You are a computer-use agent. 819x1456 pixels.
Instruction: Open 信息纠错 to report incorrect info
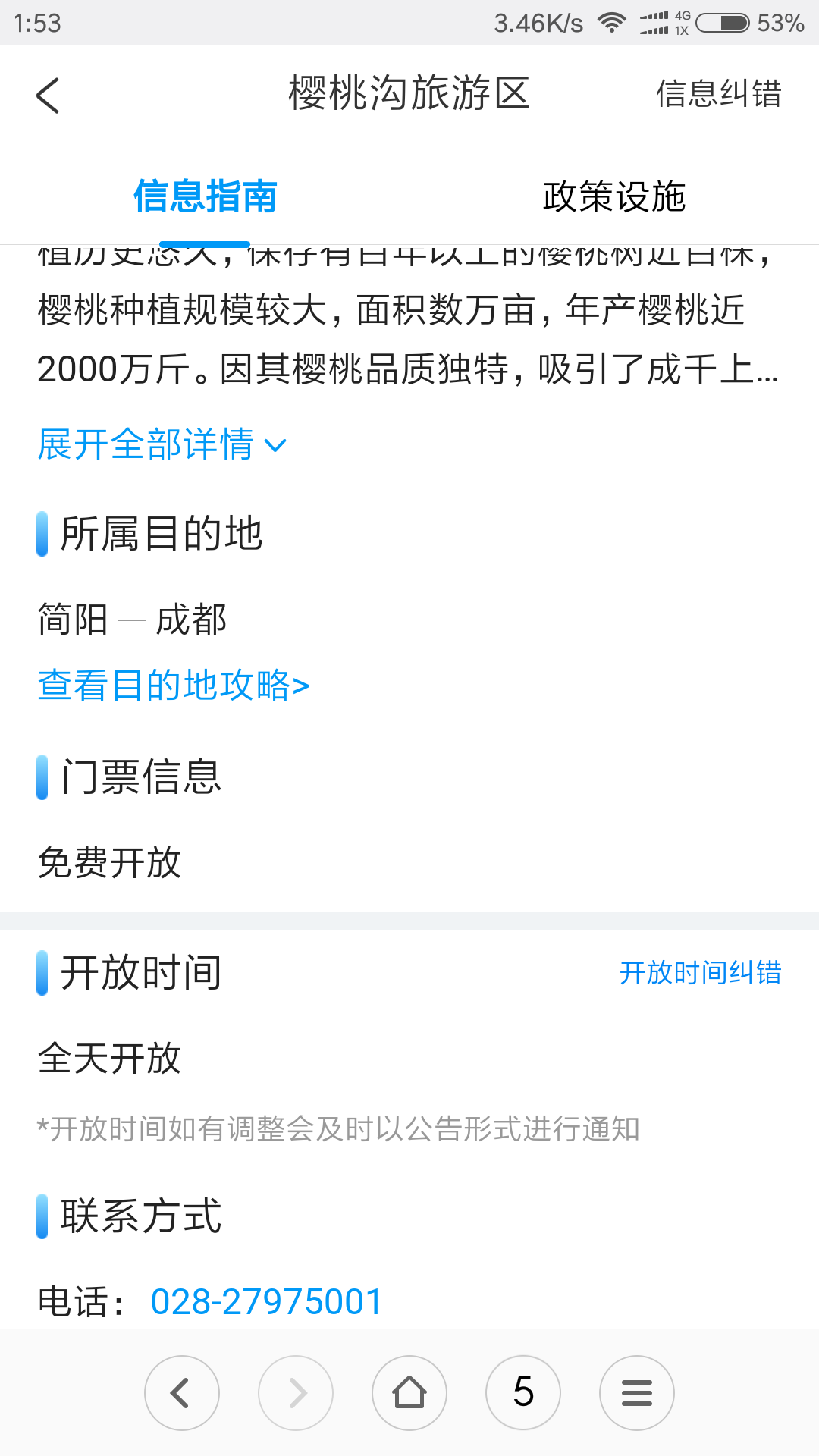click(719, 94)
